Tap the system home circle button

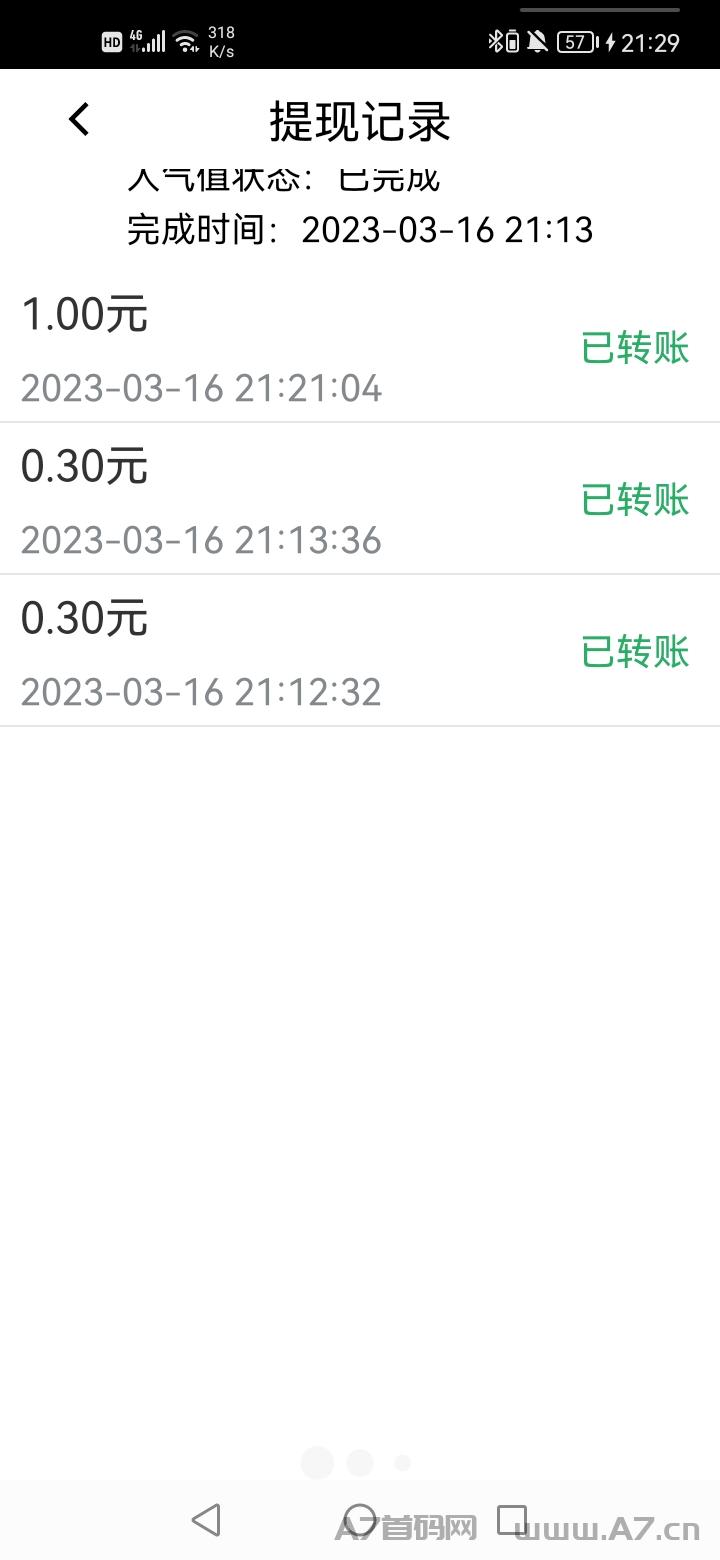coord(360,1520)
